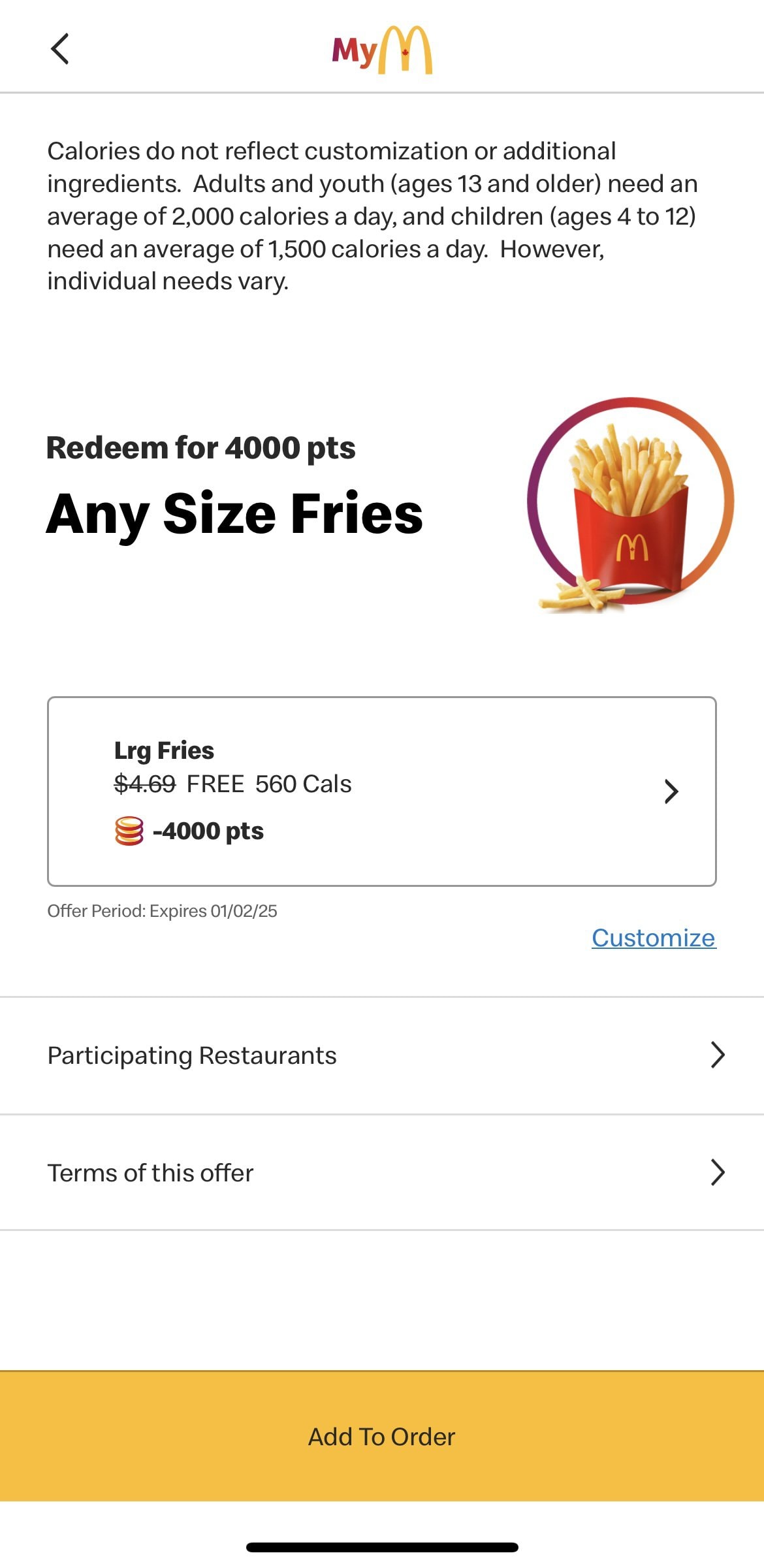Open the Customize link
This screenshot has width=764, height=1568.
[654, 938]
